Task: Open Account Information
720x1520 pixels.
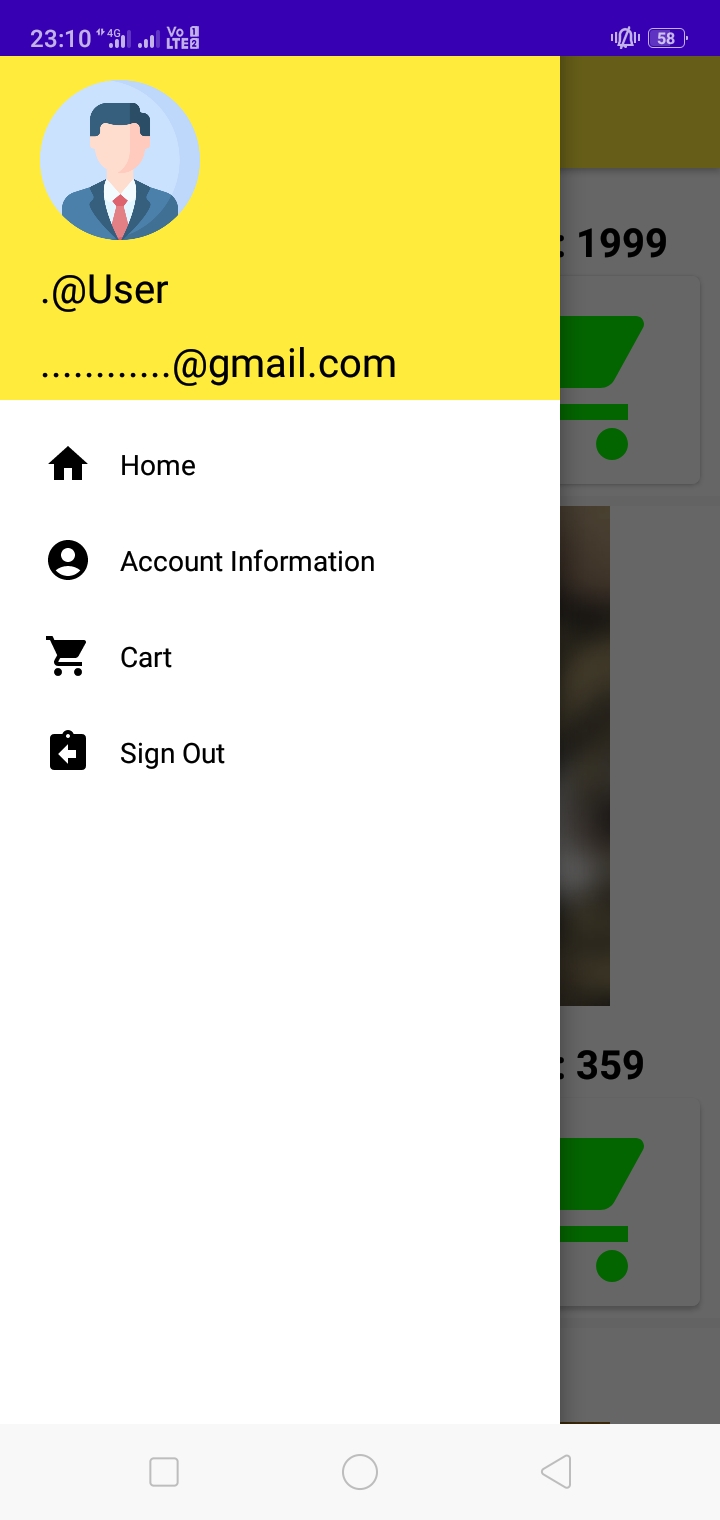Action: point(246,561)
